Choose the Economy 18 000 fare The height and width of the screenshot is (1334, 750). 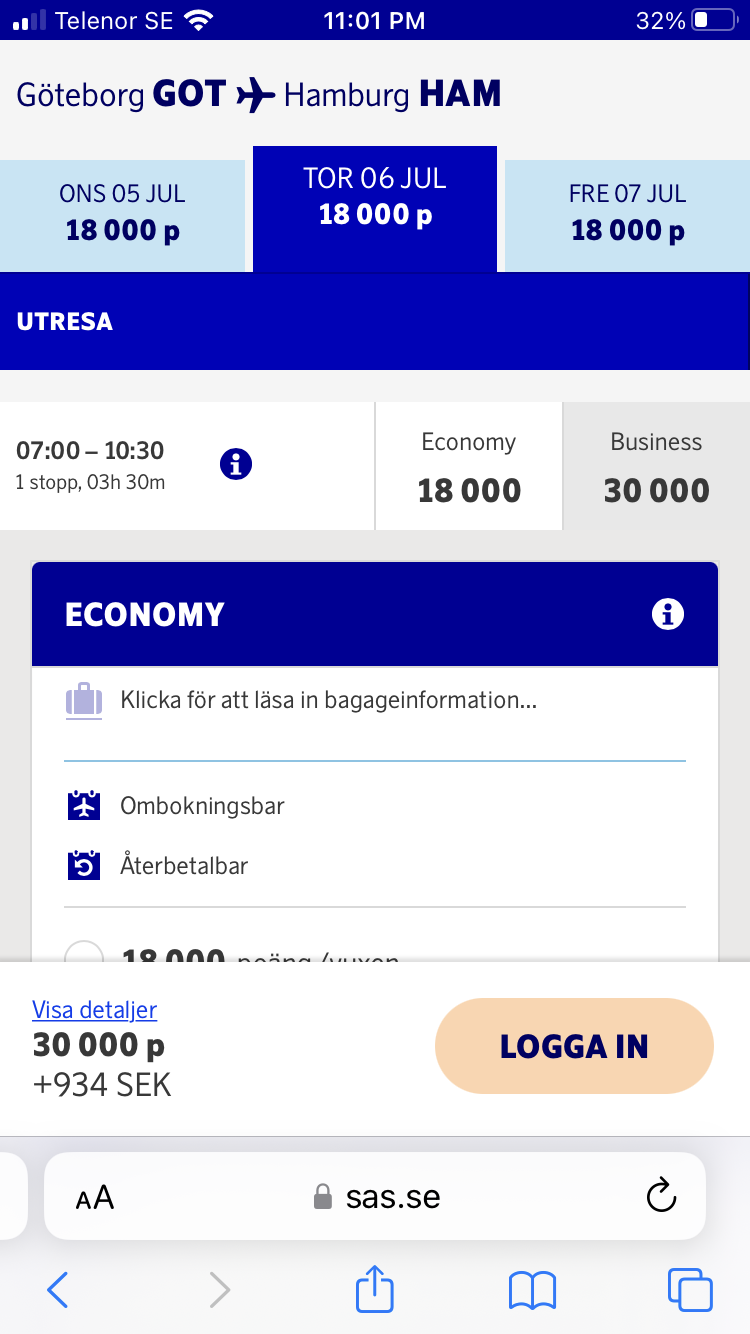(x=469, y=467)
